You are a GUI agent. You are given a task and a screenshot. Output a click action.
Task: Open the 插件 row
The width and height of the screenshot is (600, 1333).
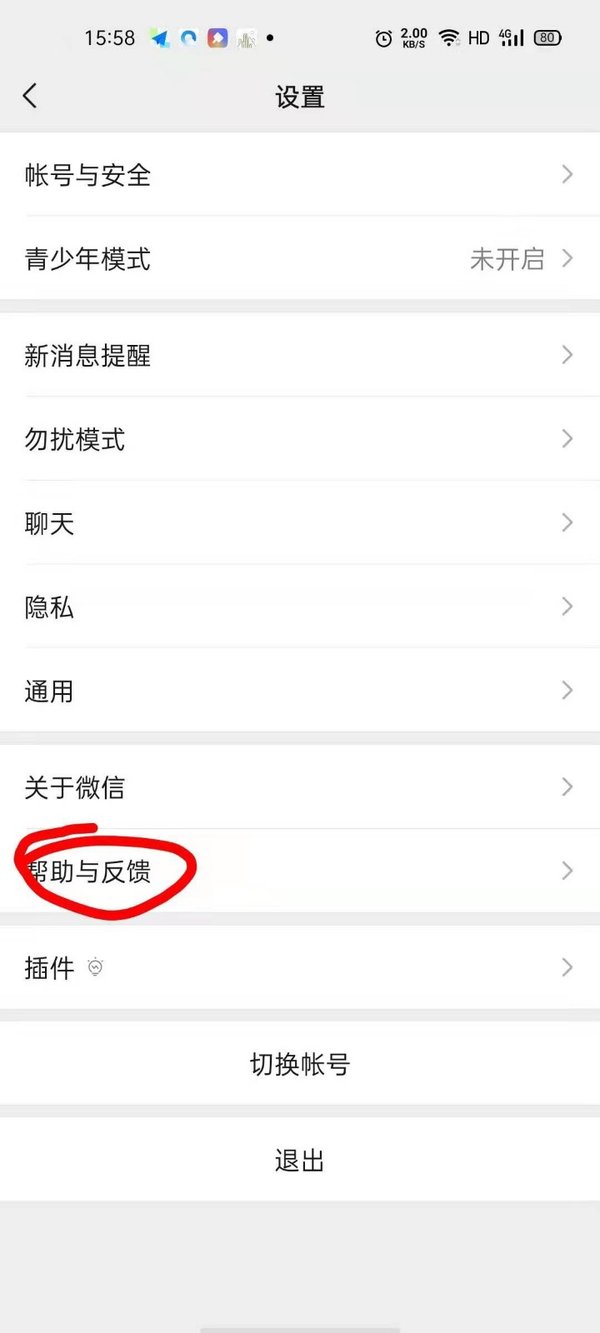(x=300, y=967)
